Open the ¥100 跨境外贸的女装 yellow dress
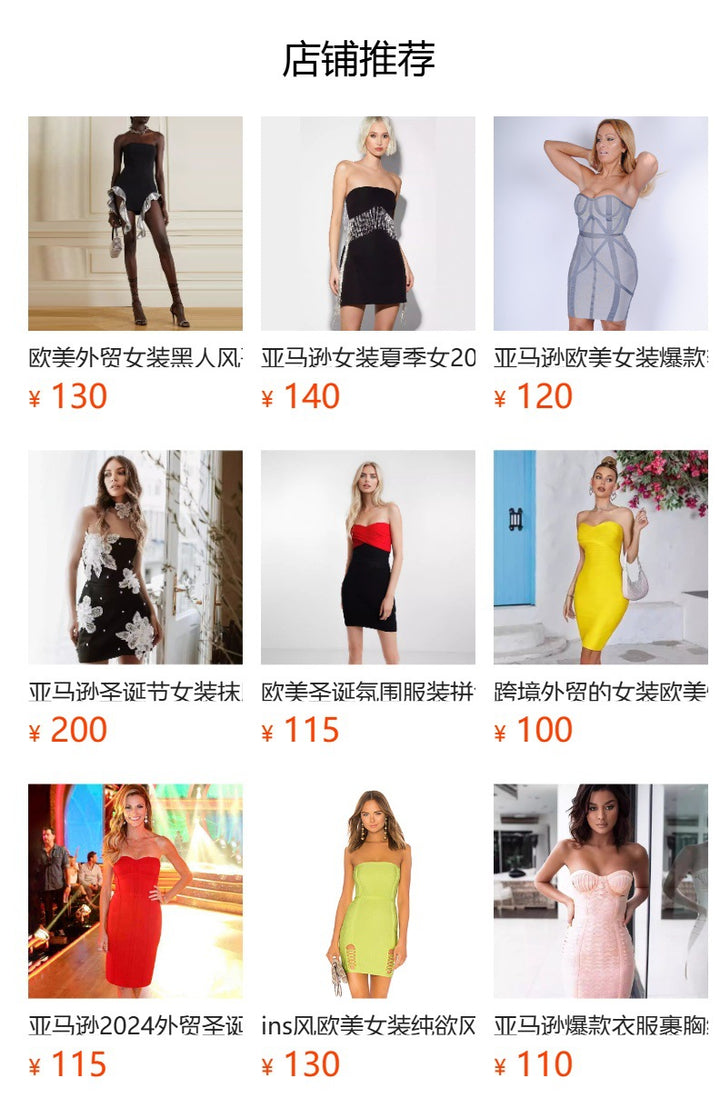The image size is (720, 1118). point(600,557)
